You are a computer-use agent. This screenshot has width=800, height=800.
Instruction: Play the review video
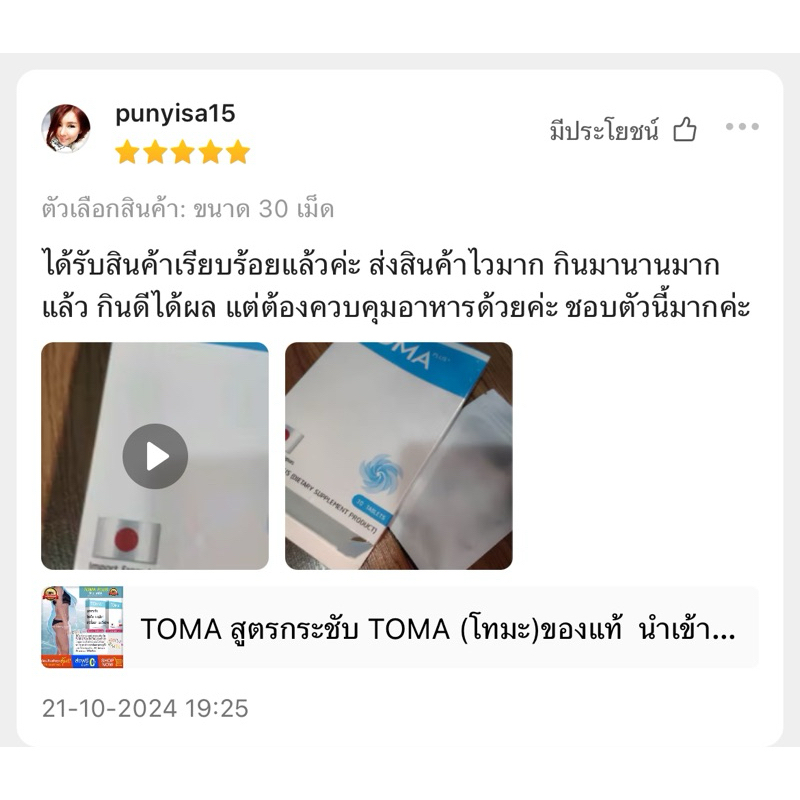click(155, 456)
